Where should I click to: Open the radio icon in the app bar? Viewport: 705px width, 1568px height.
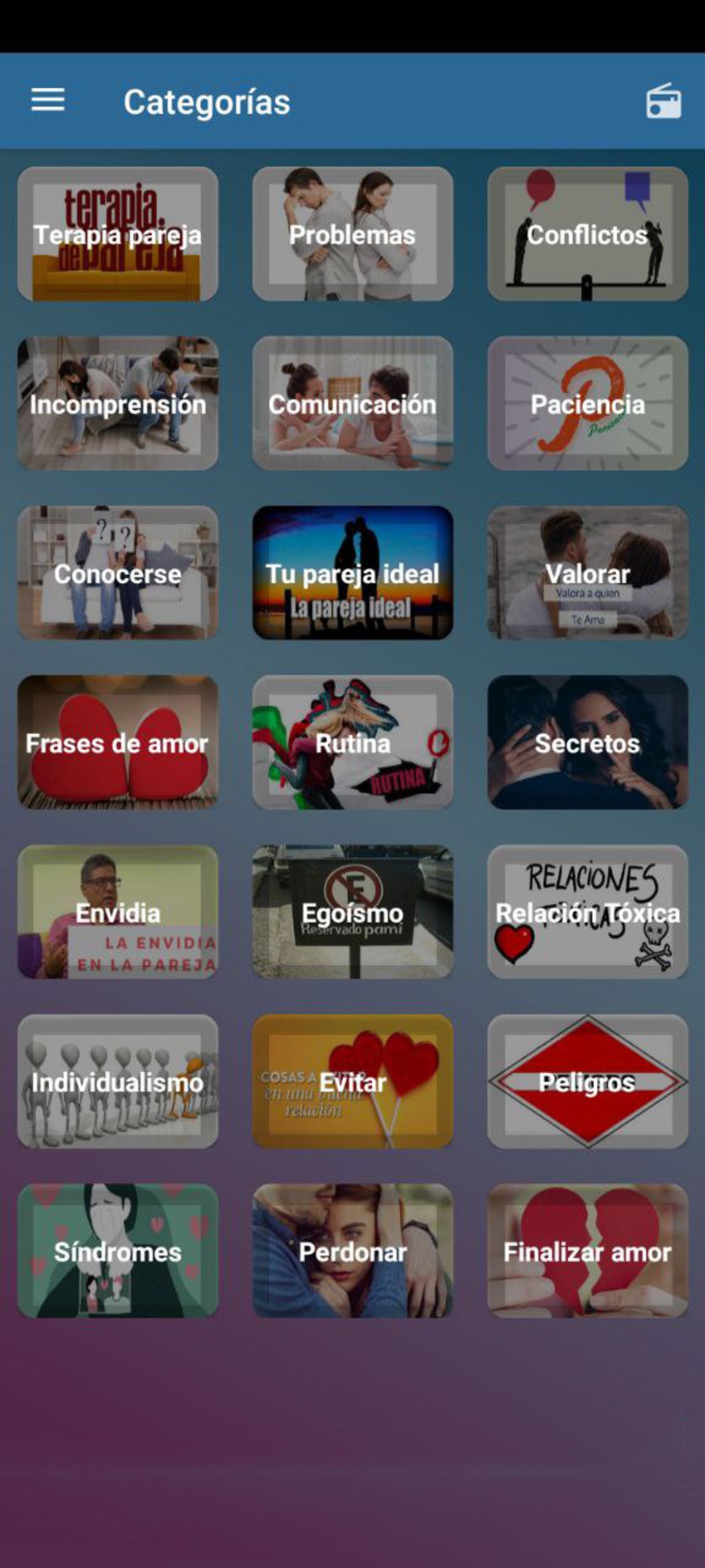coord(663,102)
